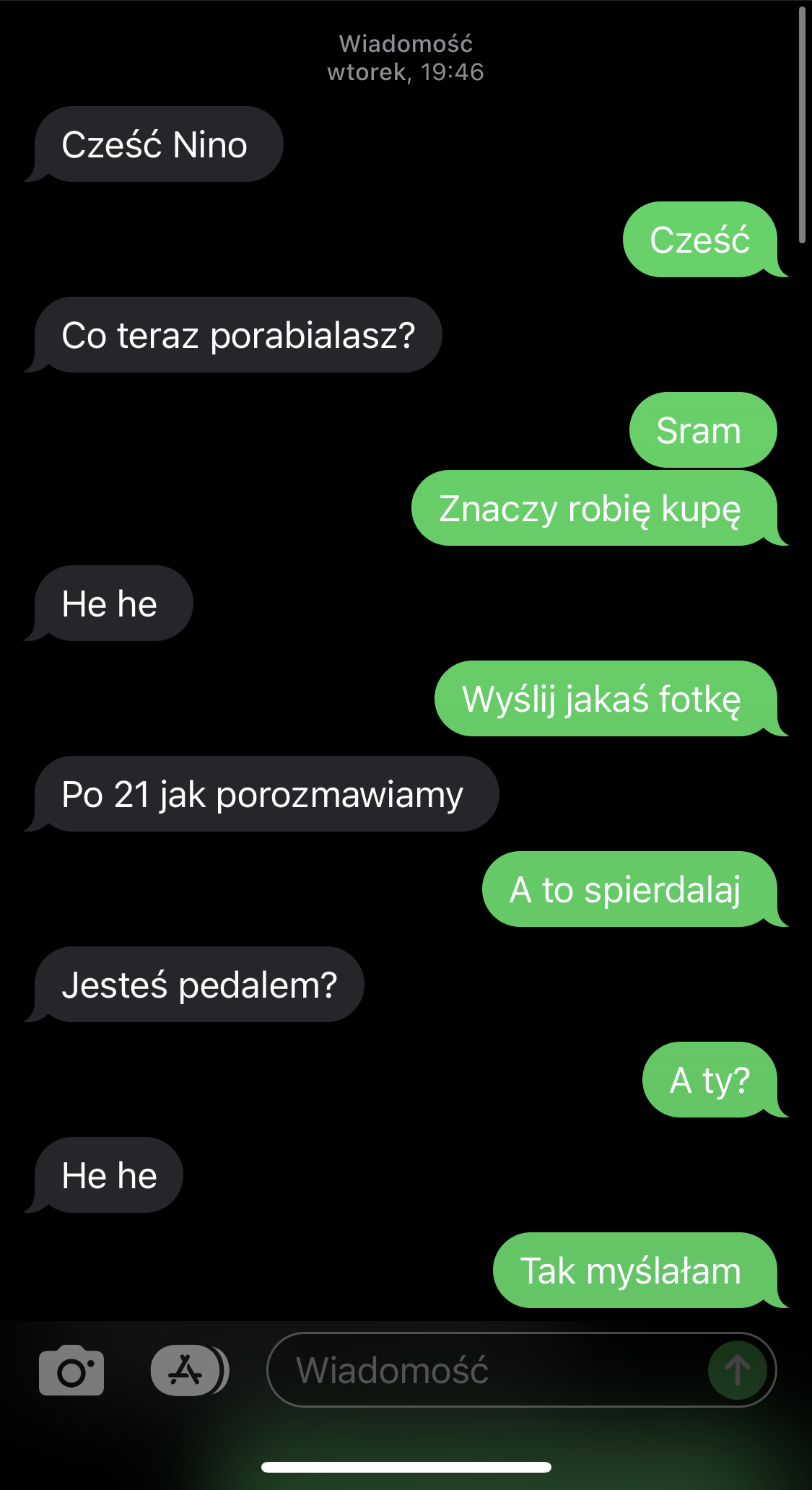Open the camera to attach a photo

[71, 1370]
